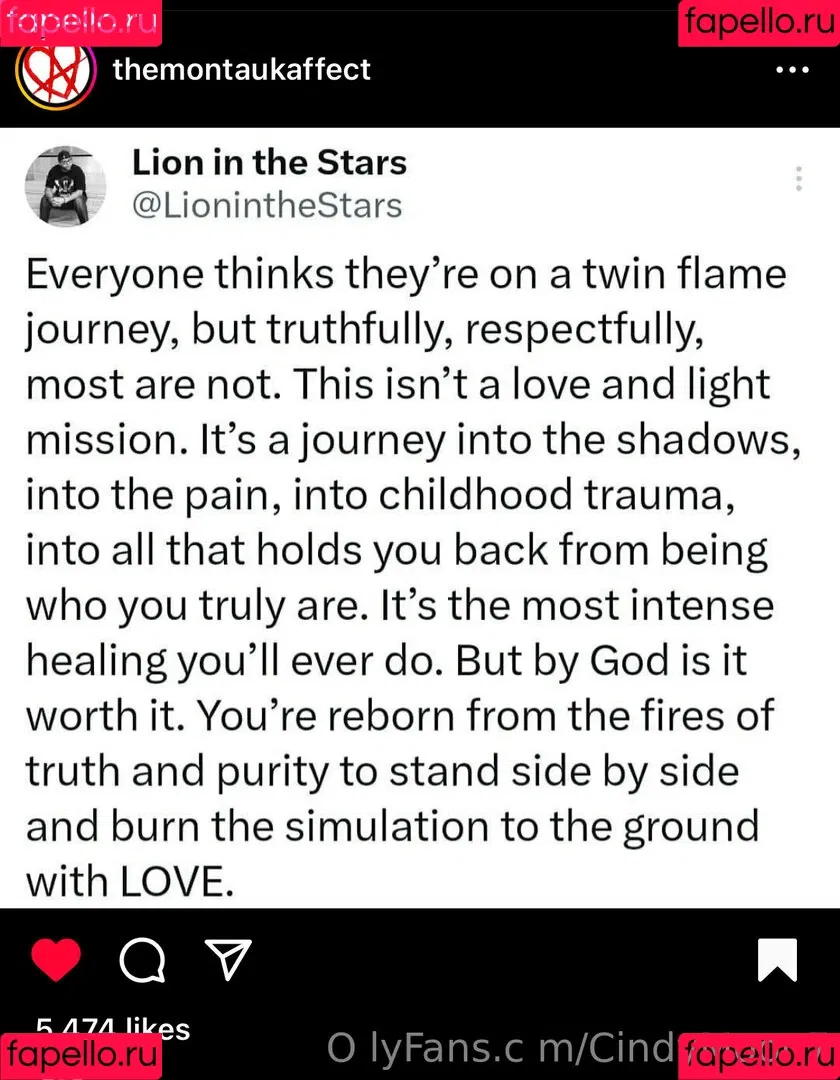Share the post via the paper plane icon
840x1080 pixels.
pos(230,960)
